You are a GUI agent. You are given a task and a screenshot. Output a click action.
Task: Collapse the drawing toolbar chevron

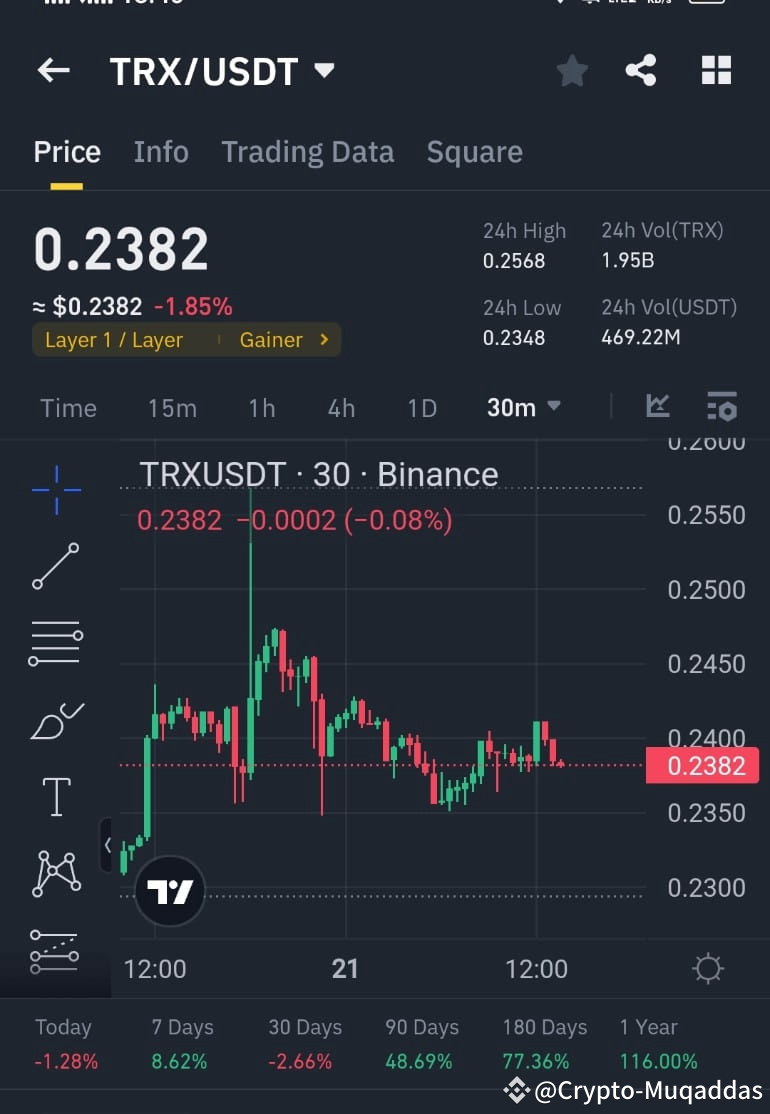[108, 843]
